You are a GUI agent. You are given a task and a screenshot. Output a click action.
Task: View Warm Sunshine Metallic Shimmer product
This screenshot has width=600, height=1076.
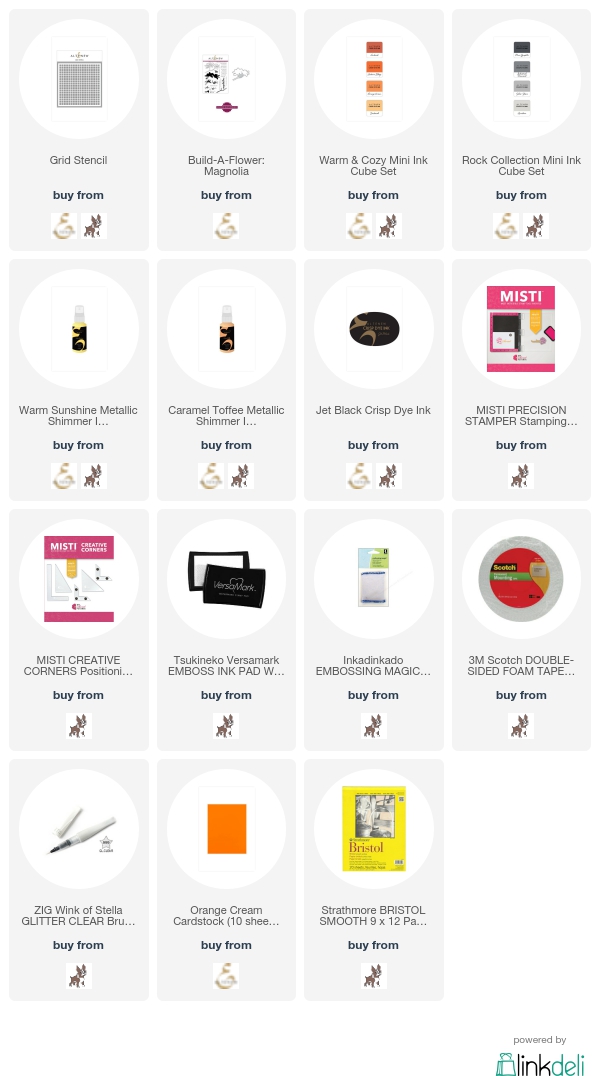78,330
